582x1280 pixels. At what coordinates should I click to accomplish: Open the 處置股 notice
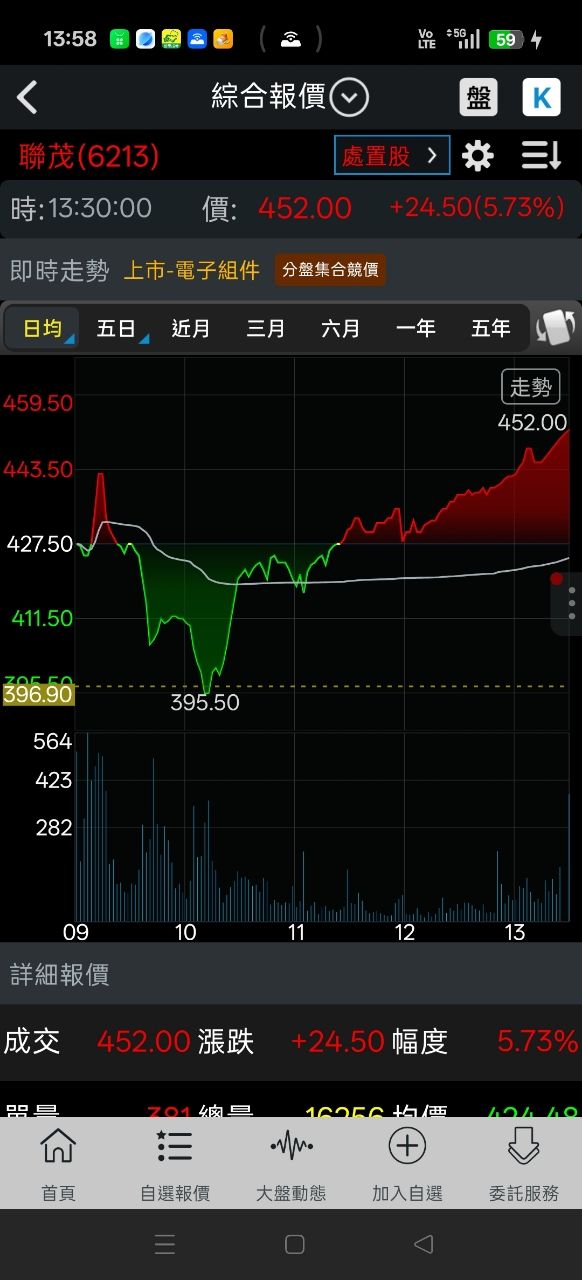click(x=392, y=156)
